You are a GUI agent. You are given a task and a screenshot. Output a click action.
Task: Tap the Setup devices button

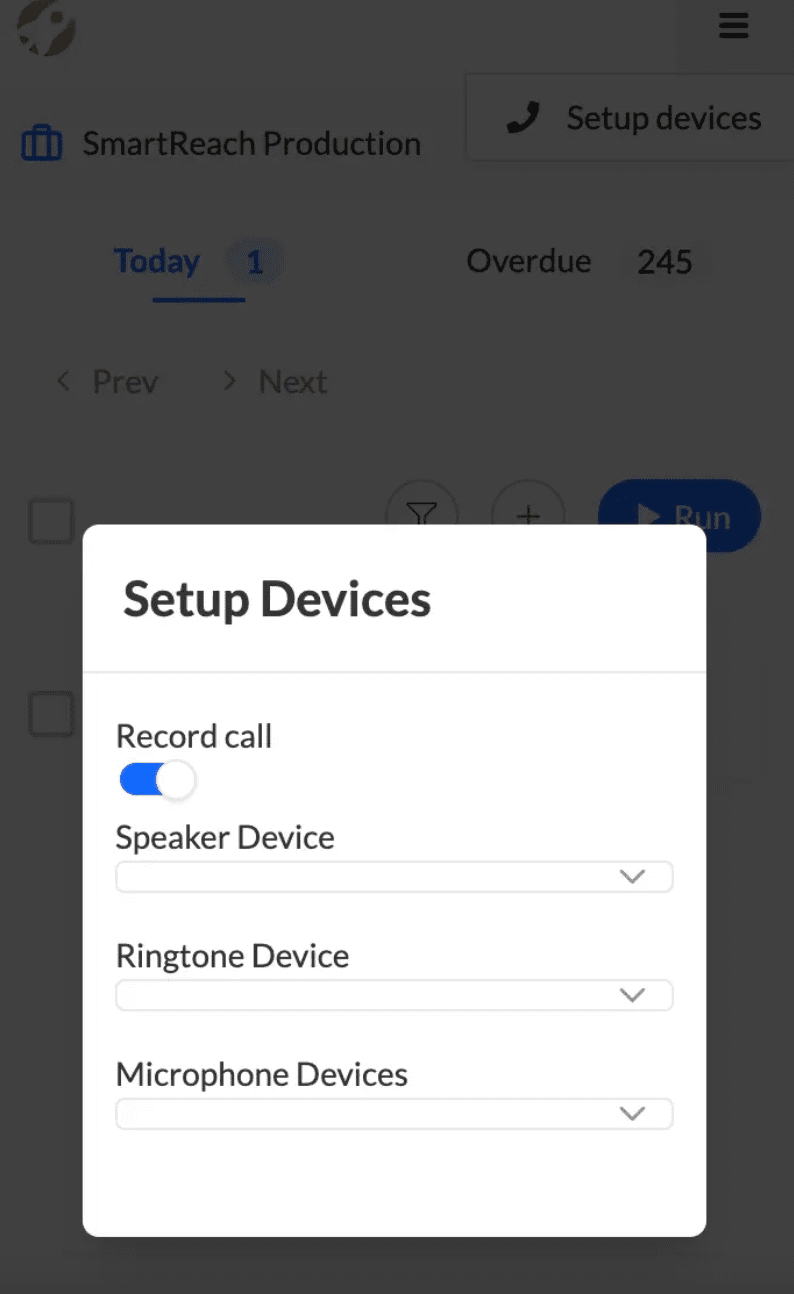coord(632,118)
